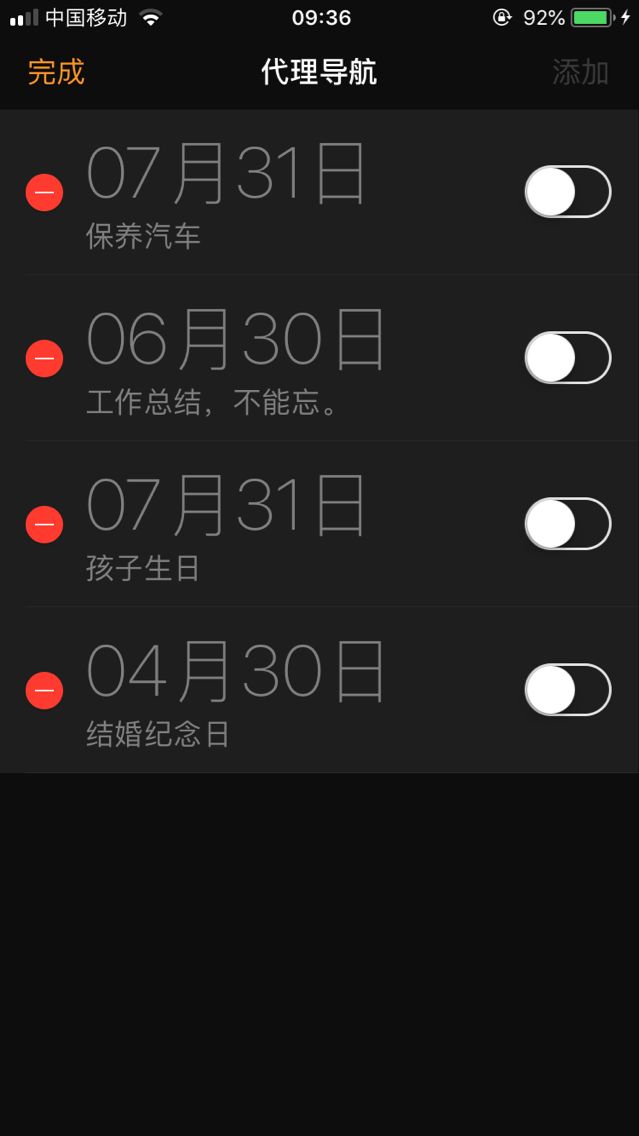The width and height of the screenshot is (639, 1136).
Task: Enable the switch for 保养汽车
Action: pos(568,191)
